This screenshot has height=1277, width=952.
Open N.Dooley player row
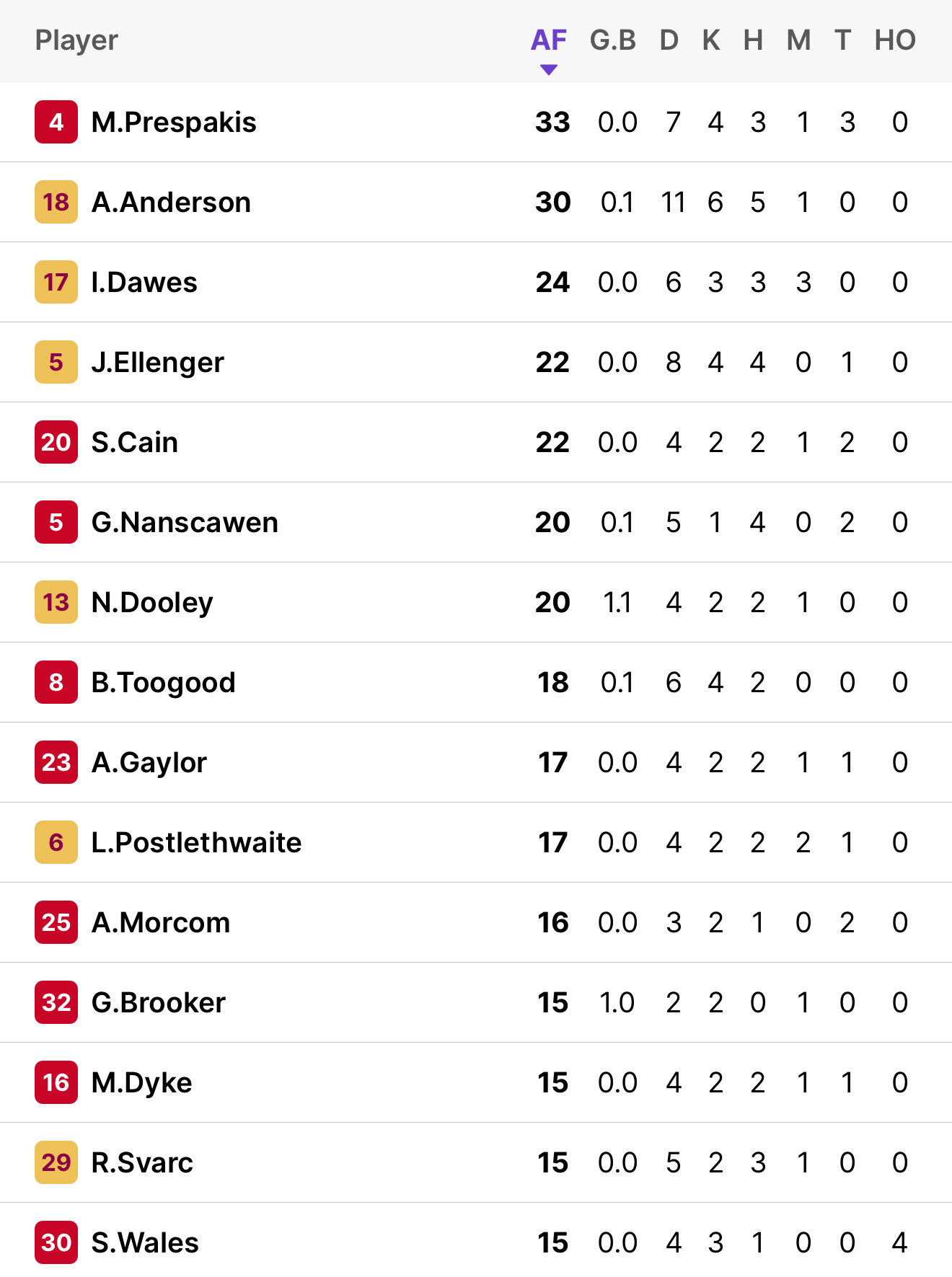(x=152, y=603)
